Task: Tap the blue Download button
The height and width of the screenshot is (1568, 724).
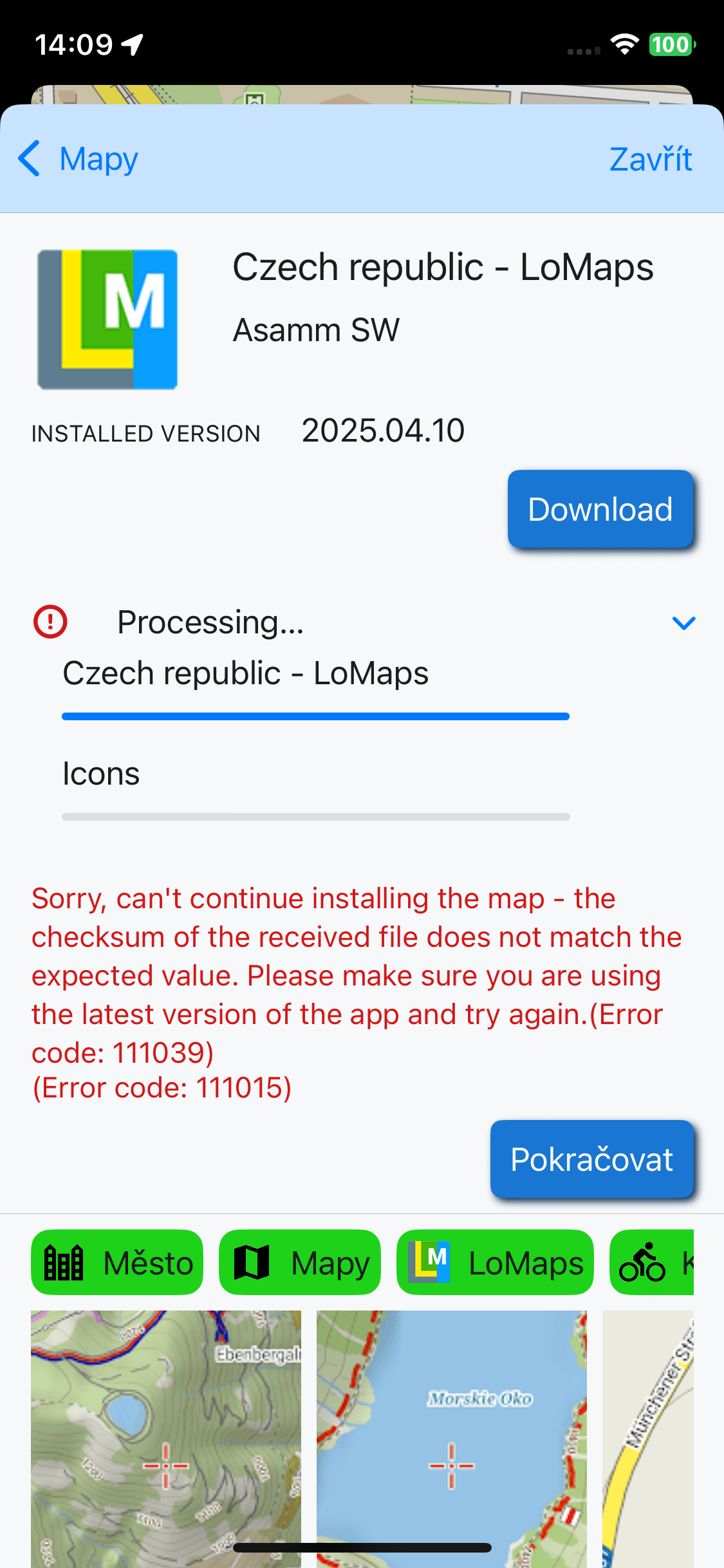Action: 600,509
